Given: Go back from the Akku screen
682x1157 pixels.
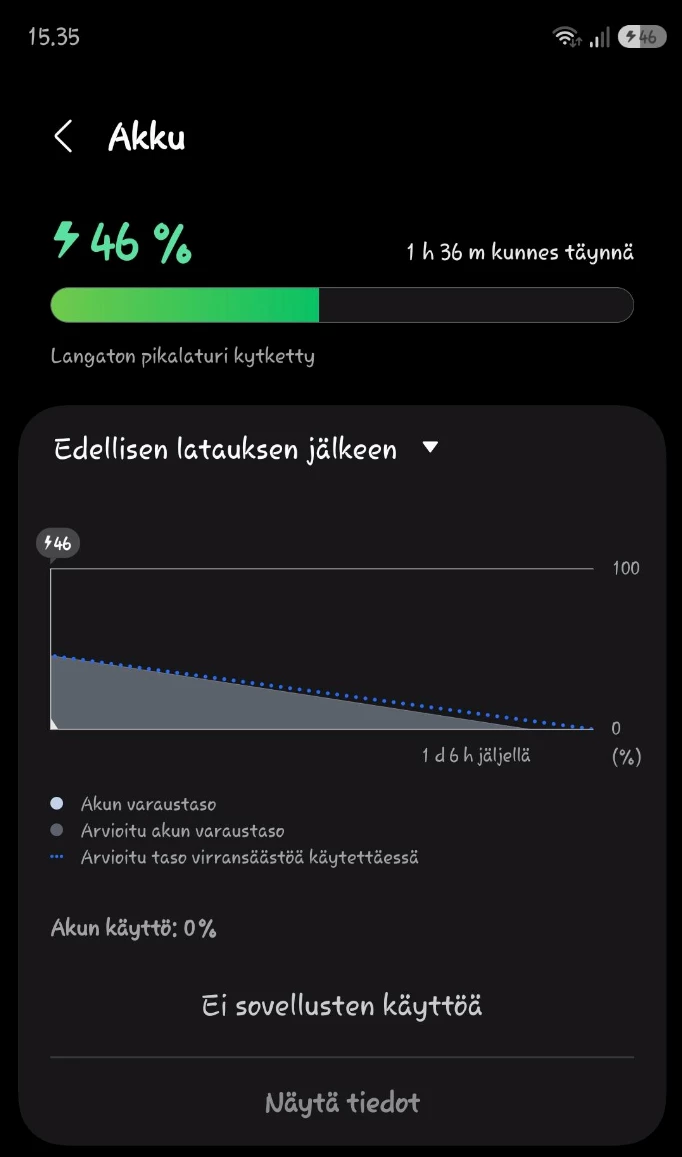Looking at the screenshot, I should point(63,137).
